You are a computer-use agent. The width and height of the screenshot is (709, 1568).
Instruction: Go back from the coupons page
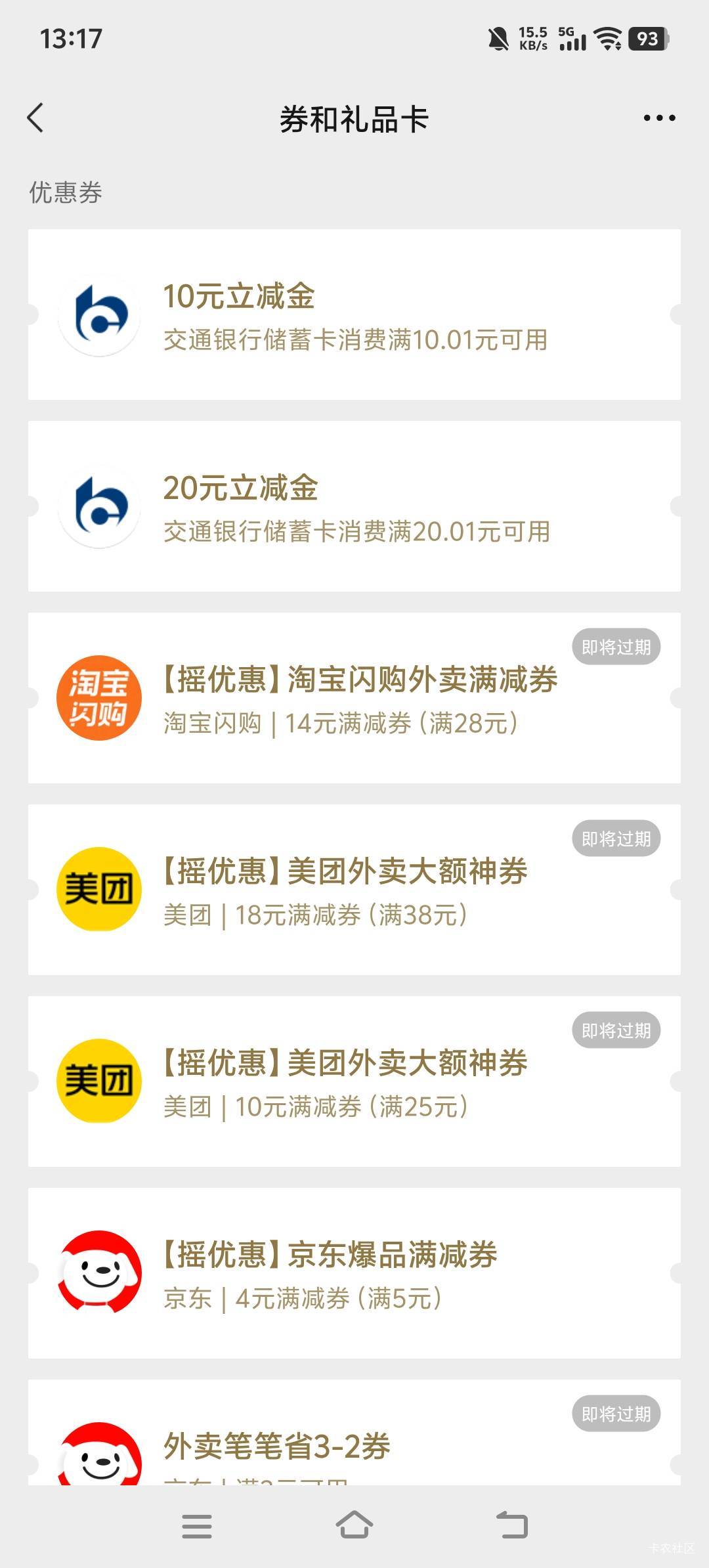click(x=35, y=118)
